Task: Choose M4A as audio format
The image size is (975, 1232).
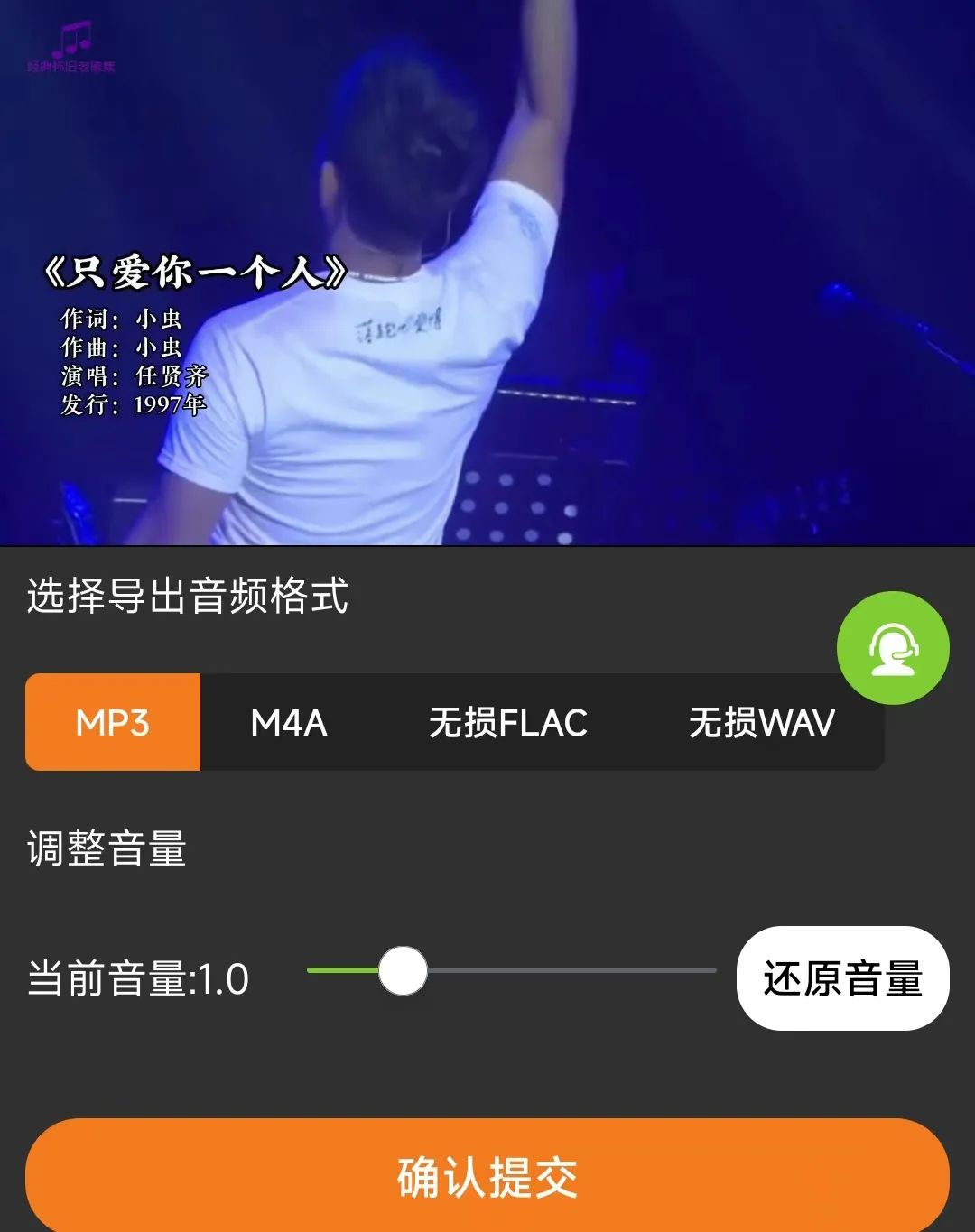Action: tap(289, 722)
